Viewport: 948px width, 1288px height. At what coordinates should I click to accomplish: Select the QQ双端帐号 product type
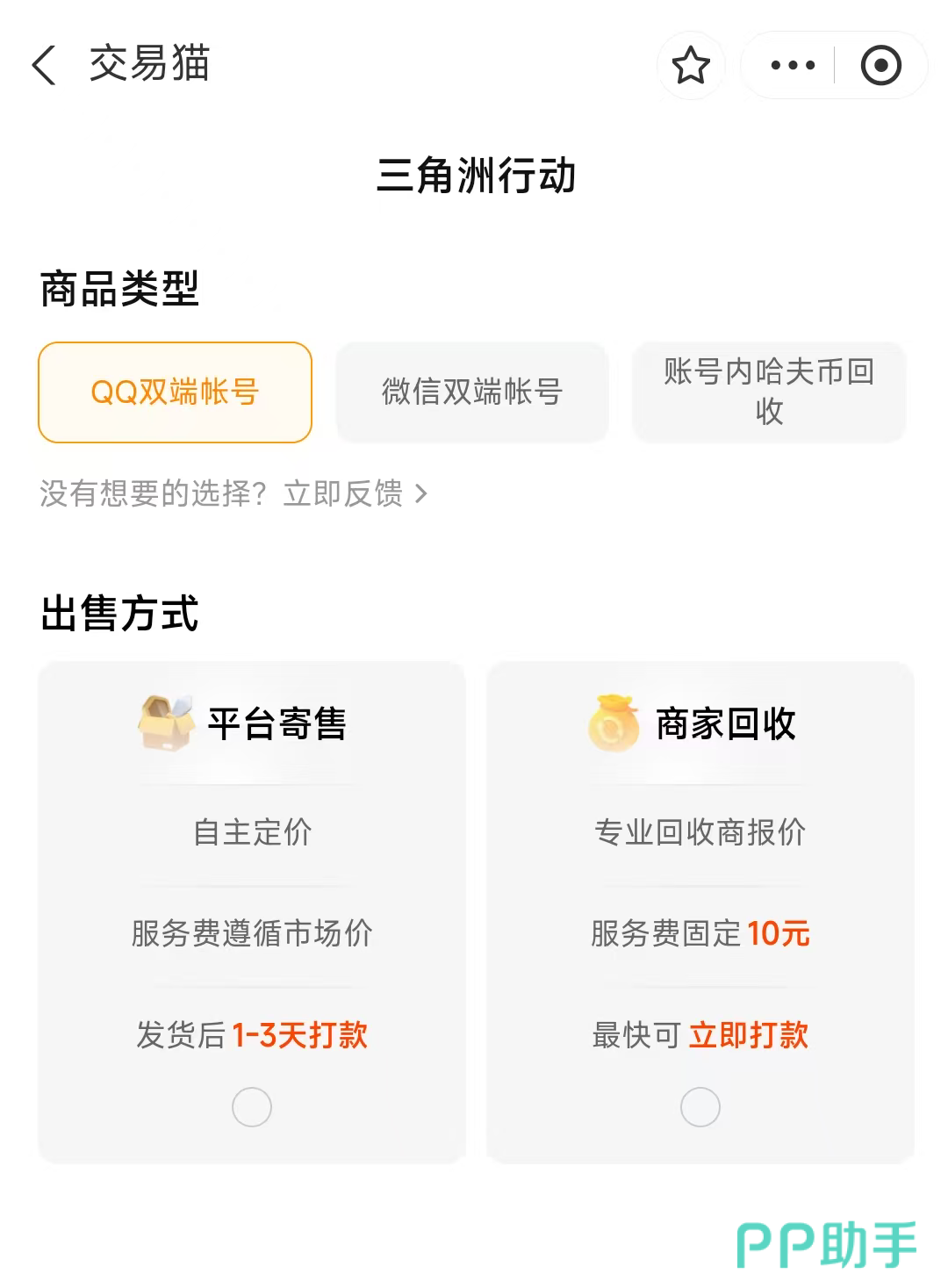click(x=175, y=392)
